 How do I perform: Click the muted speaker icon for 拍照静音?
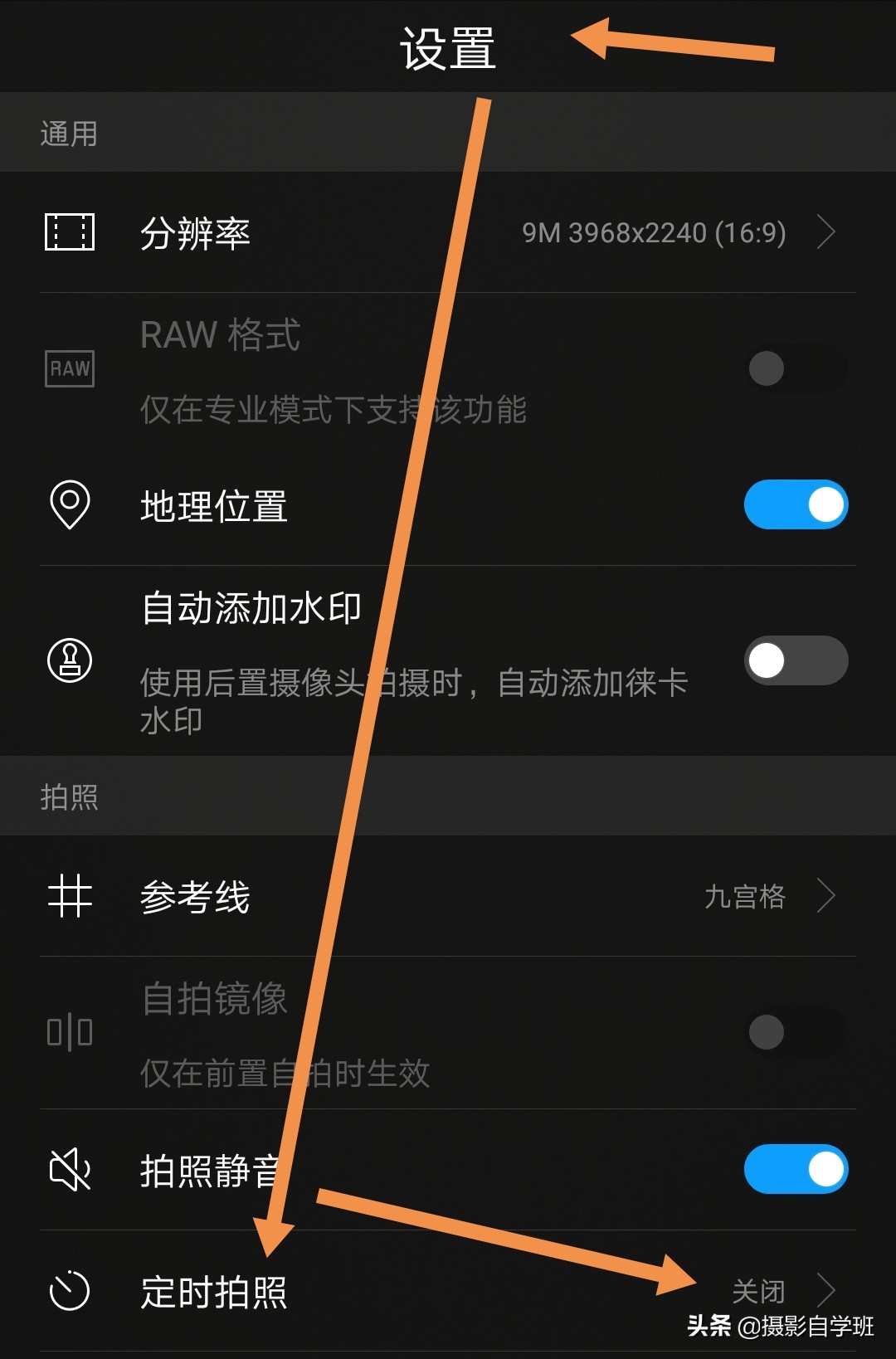pos(70,1169)
